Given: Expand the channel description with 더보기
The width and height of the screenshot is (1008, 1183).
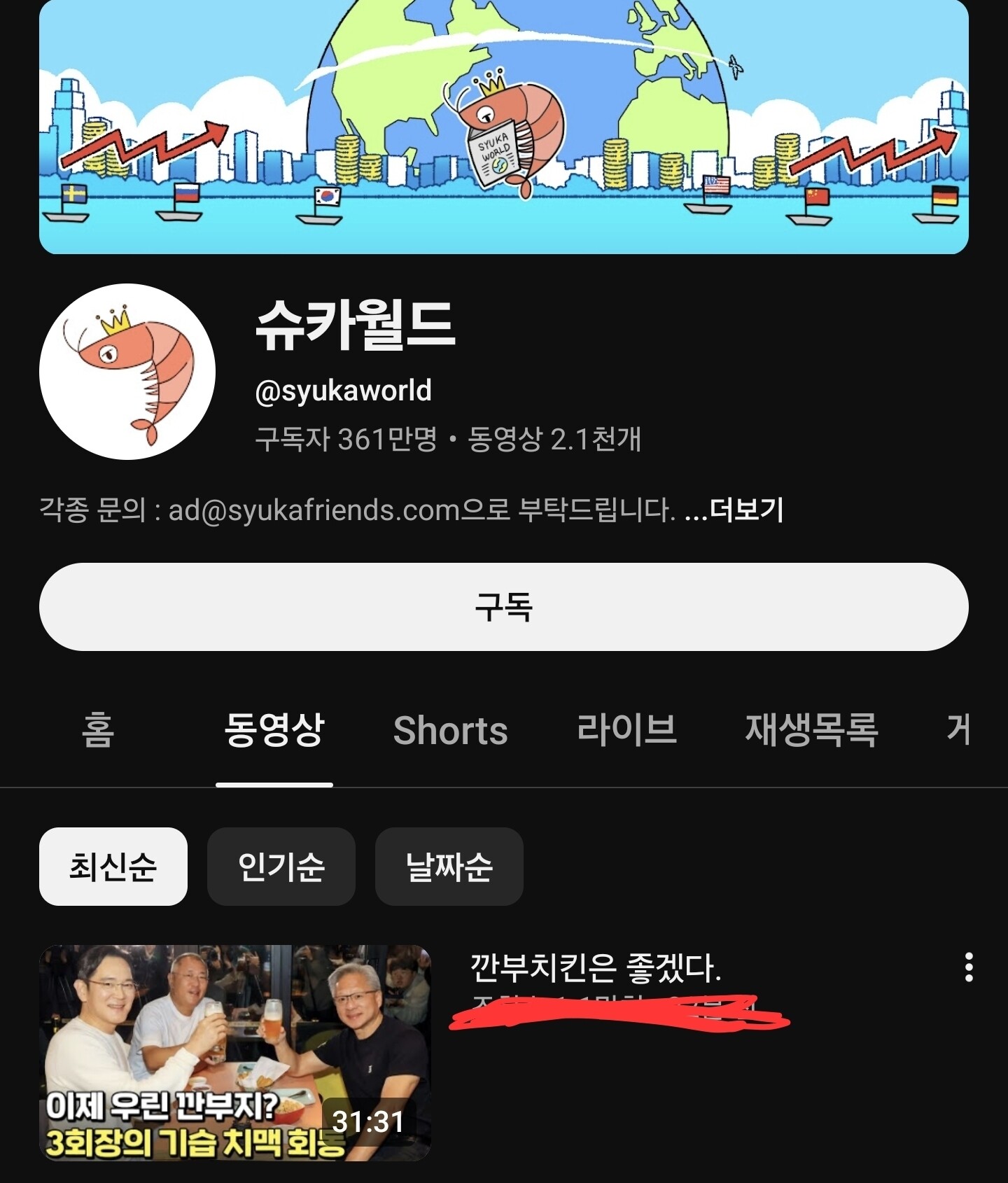Looking at the screenshot, I should [746, 510].
